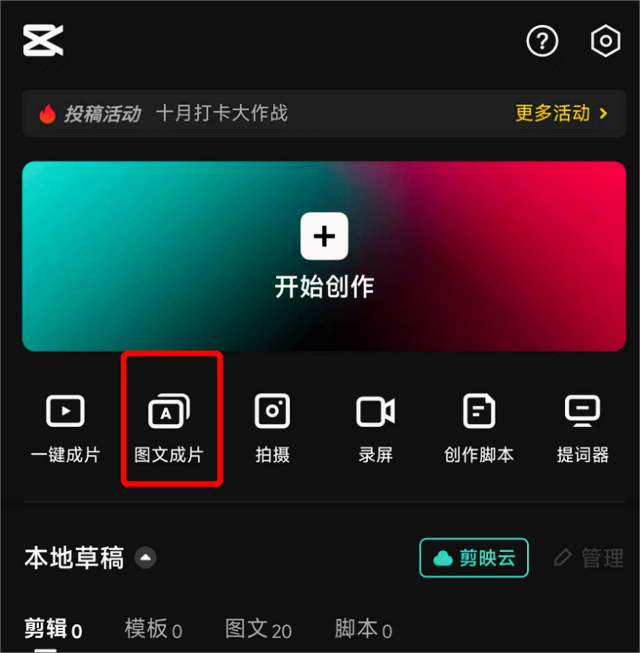Switch to 模板 tab

tap(153, 629)
